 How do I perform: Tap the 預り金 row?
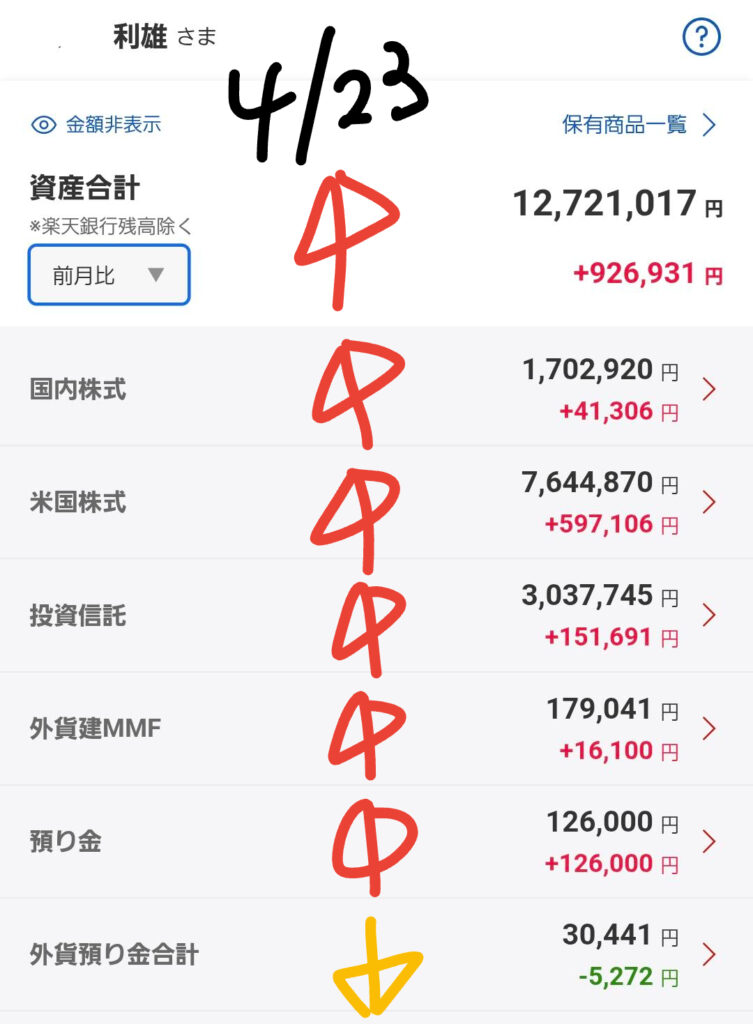coord(709,842)
